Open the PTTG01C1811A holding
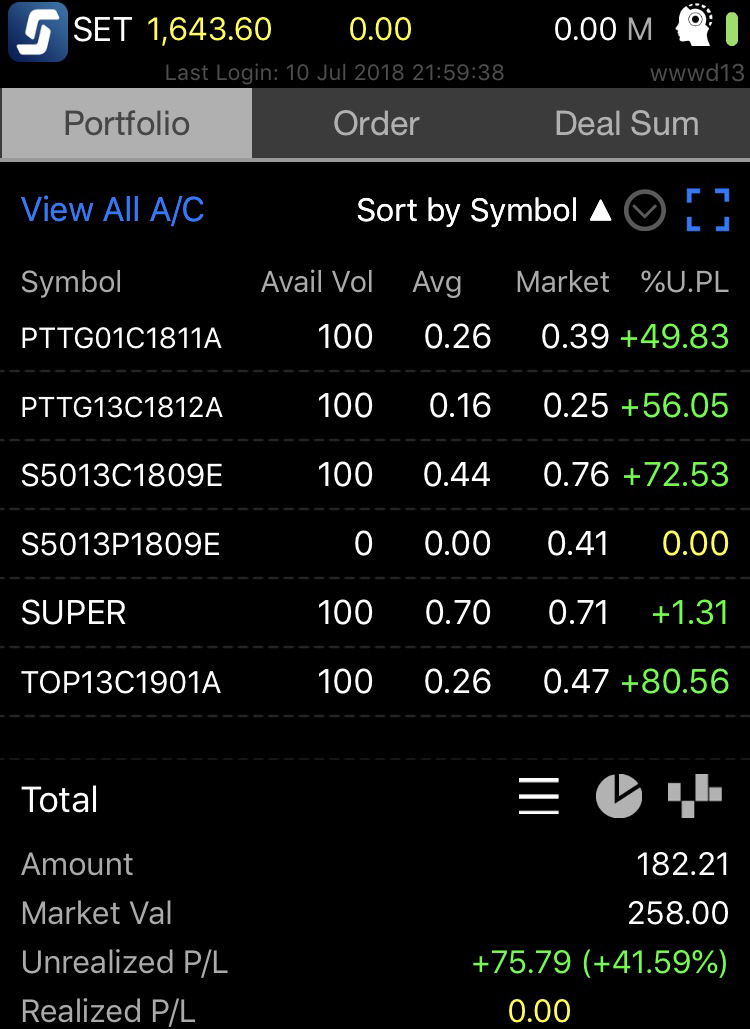The width and height of the screenshot is (750, 1029). [375, 337]
